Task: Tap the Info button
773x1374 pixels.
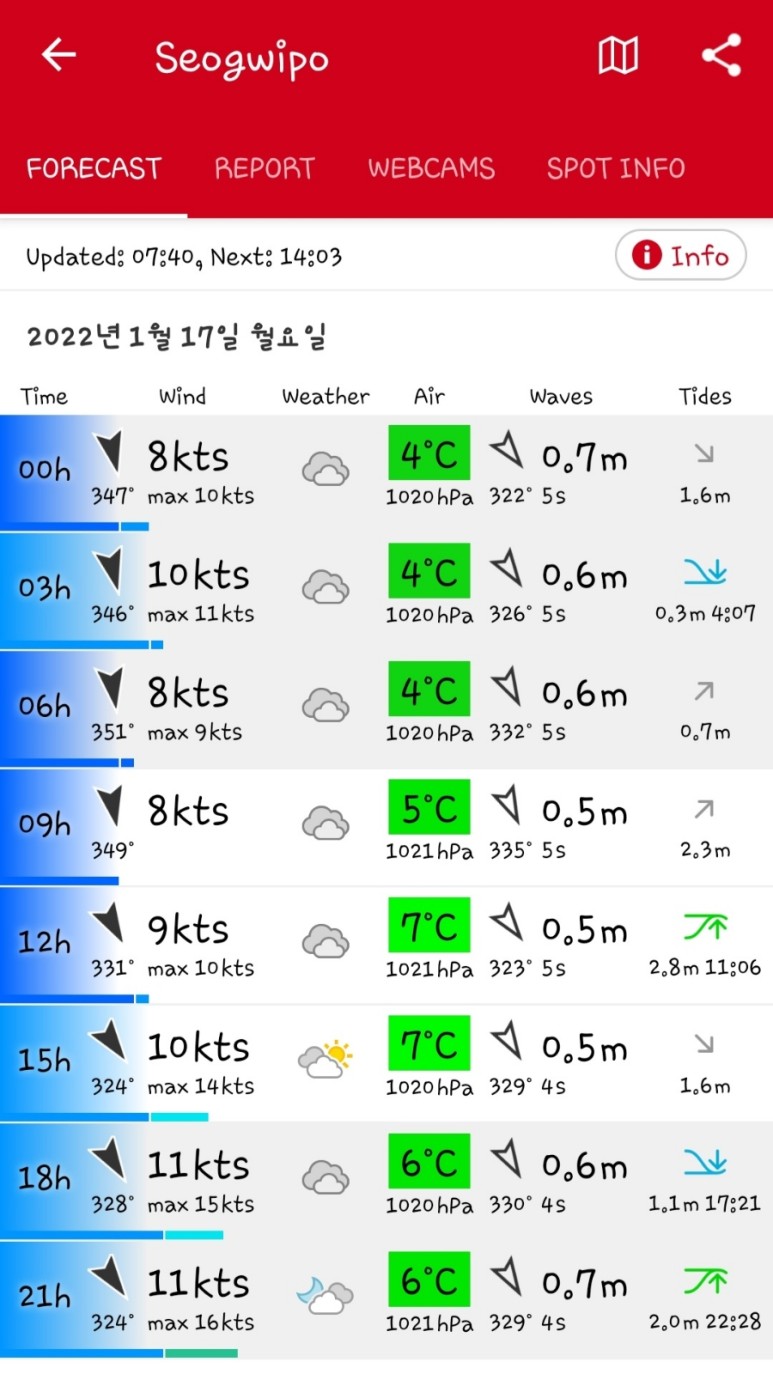Action: coord(680,256)
